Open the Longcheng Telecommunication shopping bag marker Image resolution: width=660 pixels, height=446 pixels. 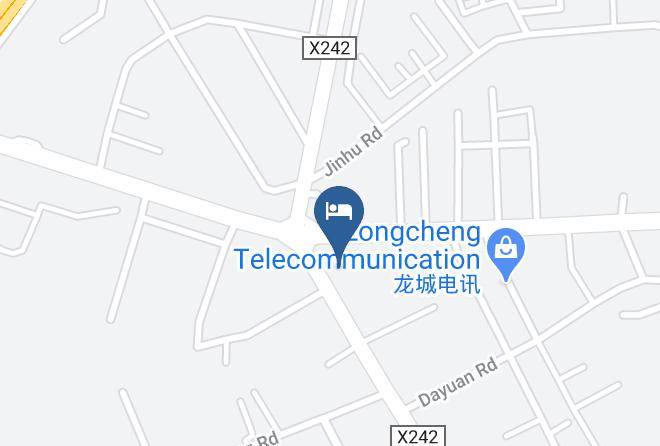coord(506,253)
